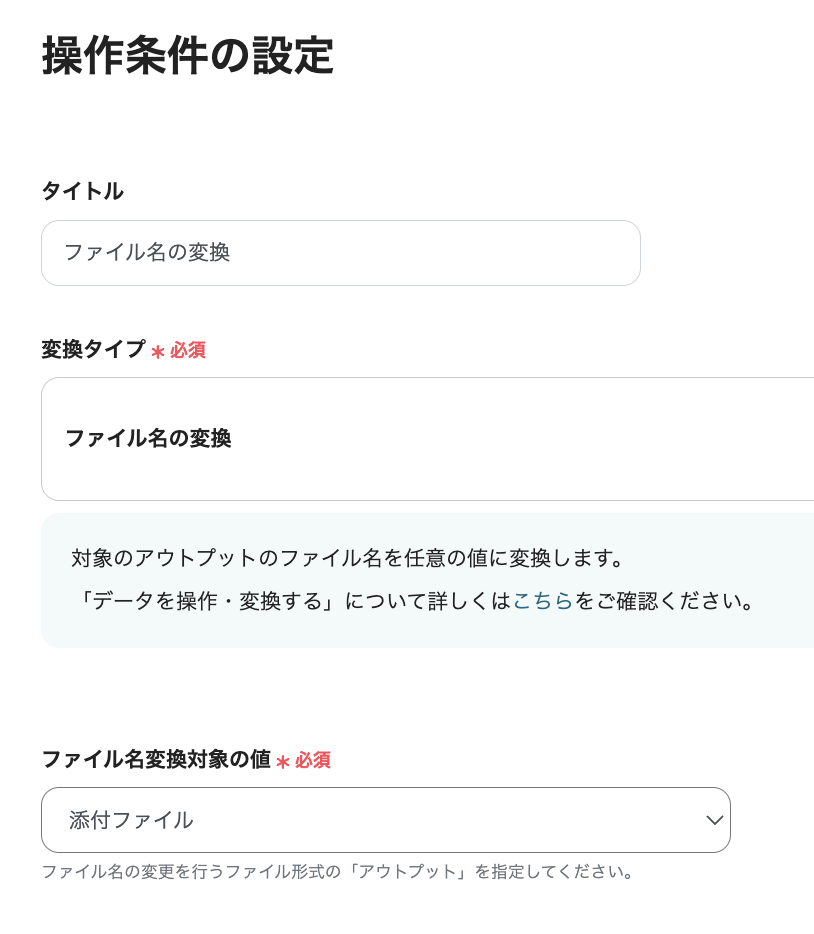814x934 pixels.
Task: Tap the タイトル text field
Action: tap(340, 253)
